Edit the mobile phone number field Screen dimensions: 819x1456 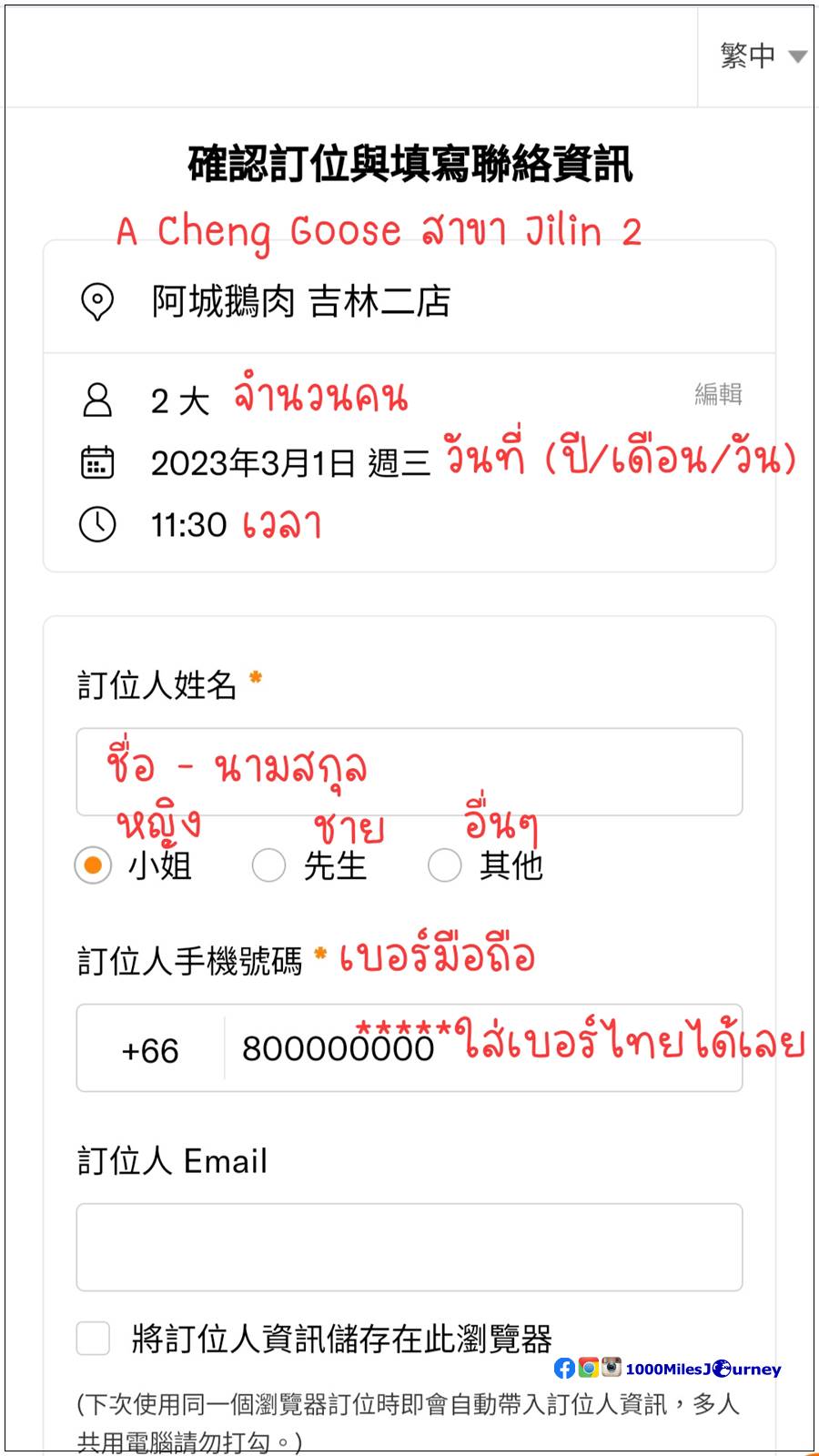pyautogui.click(x=482, y=1050)
